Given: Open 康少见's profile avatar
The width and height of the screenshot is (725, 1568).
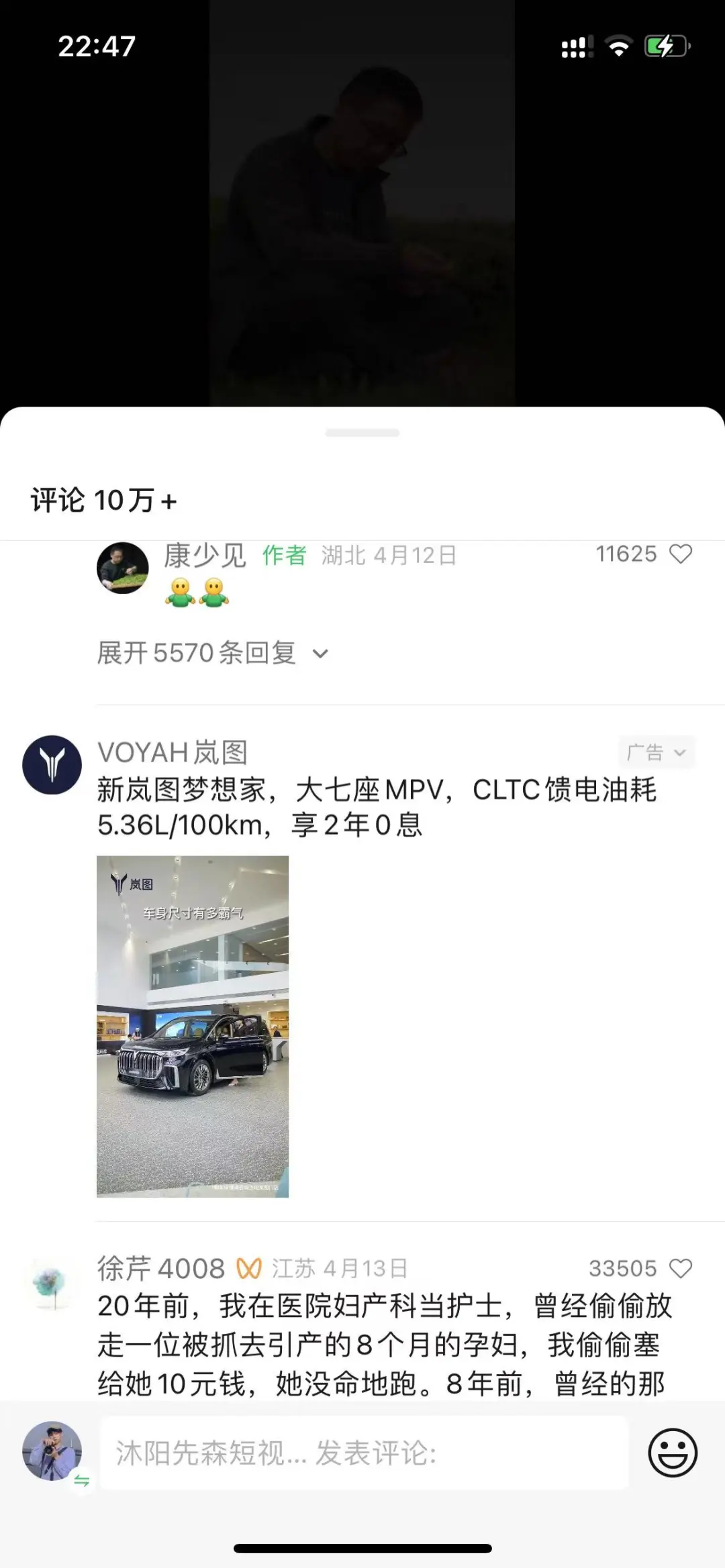Looking at the screenshot, I should coord(123,568).
